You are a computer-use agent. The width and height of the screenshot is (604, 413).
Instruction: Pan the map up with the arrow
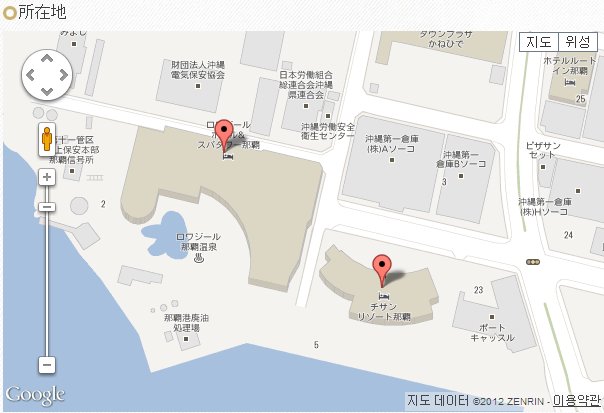(46, 58)
